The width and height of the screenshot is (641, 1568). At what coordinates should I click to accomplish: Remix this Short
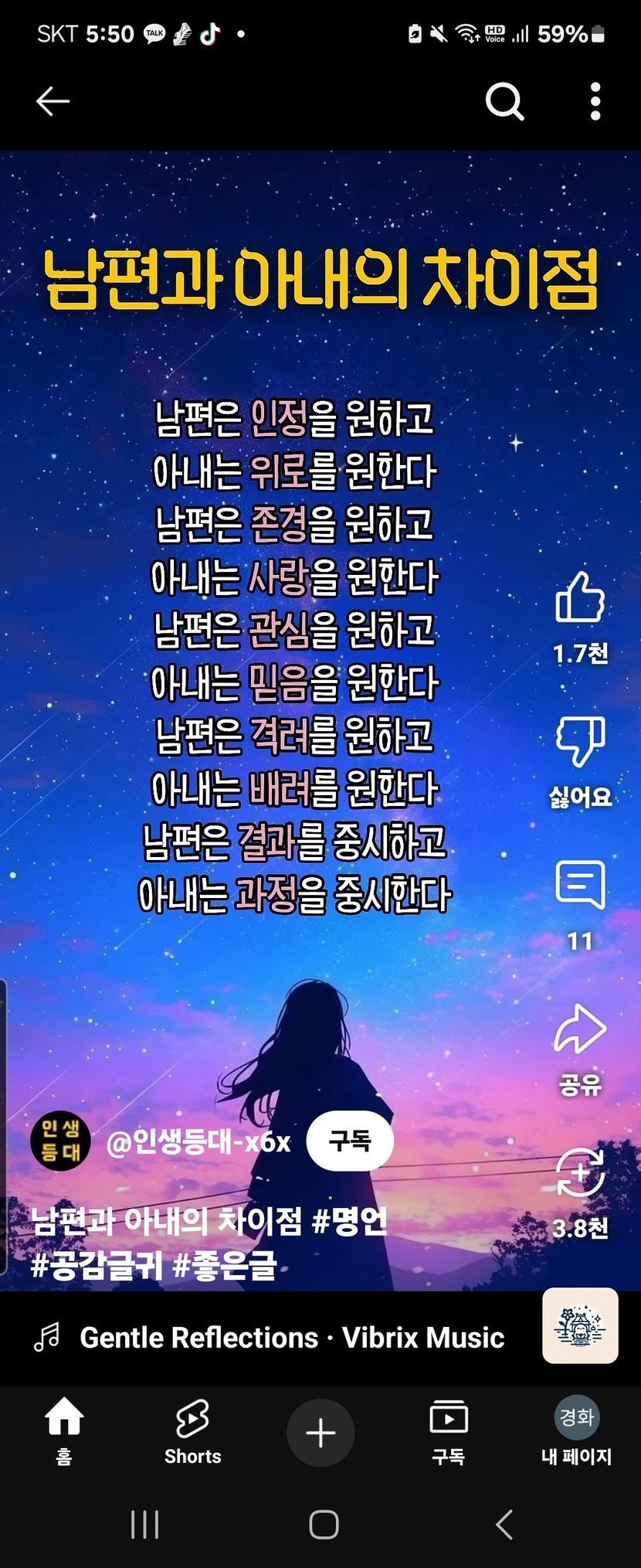tap(579, 1173)
